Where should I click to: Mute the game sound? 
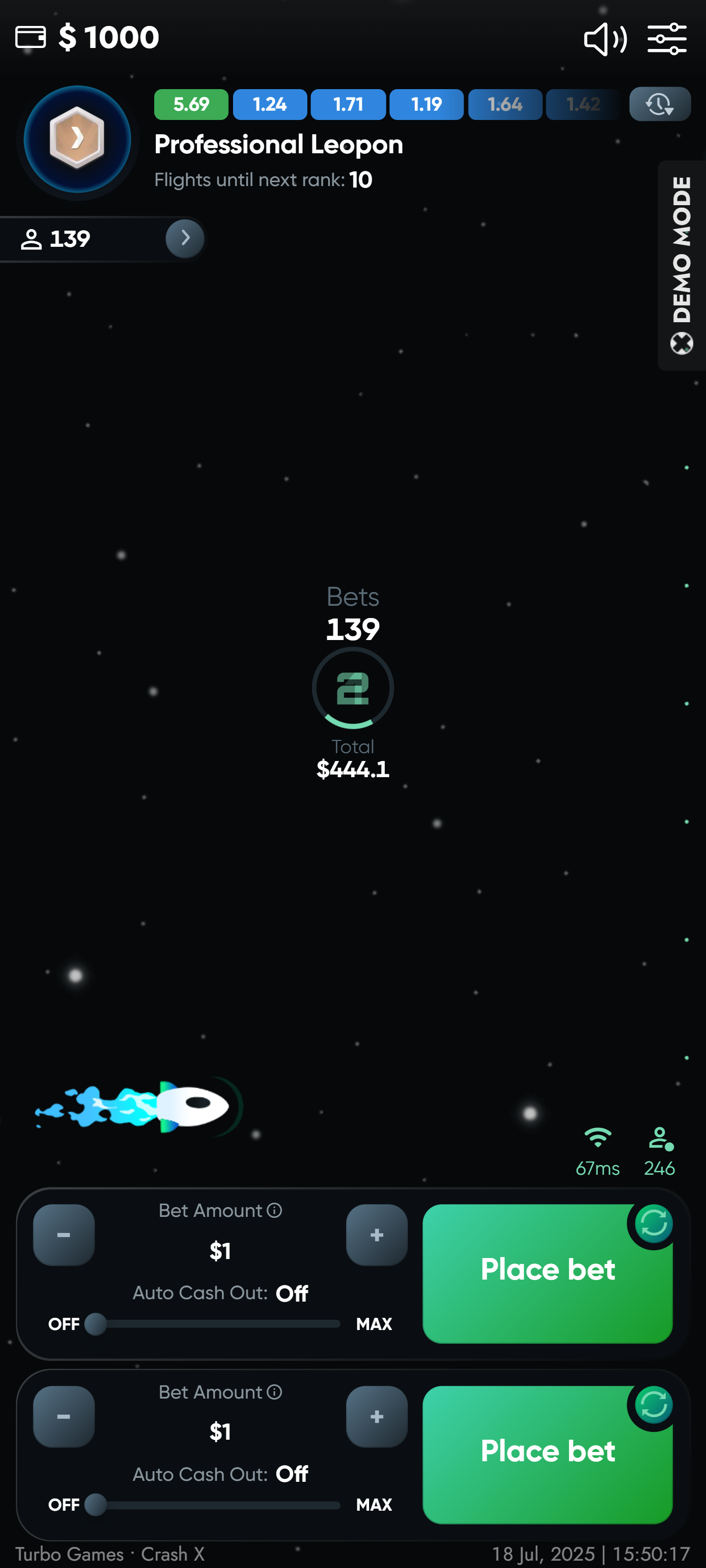pos(604,39)
